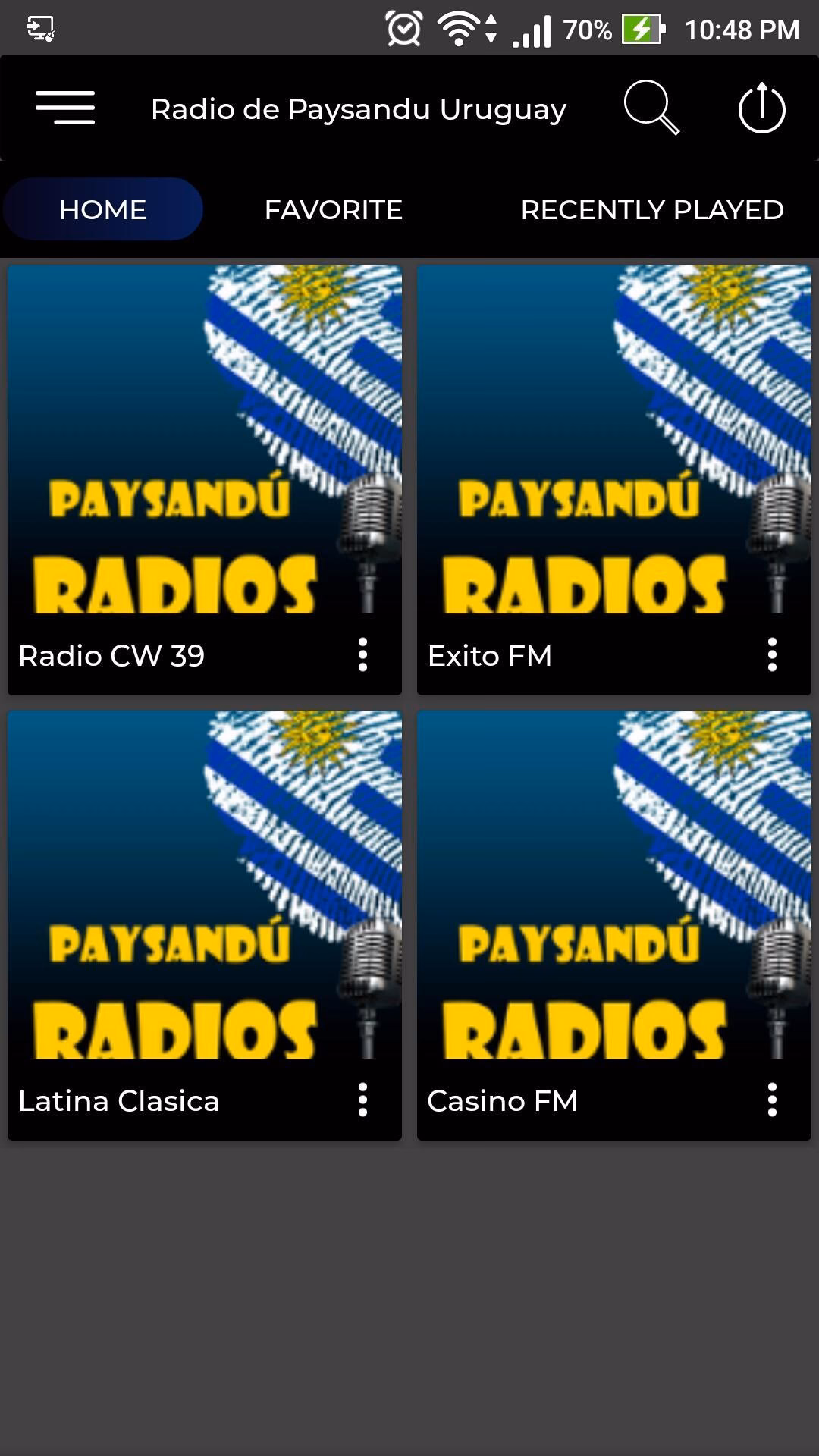The image size is (819, 1456).
Task: Tap the alarm clock icon in status bar
Action: pos(404,29)
